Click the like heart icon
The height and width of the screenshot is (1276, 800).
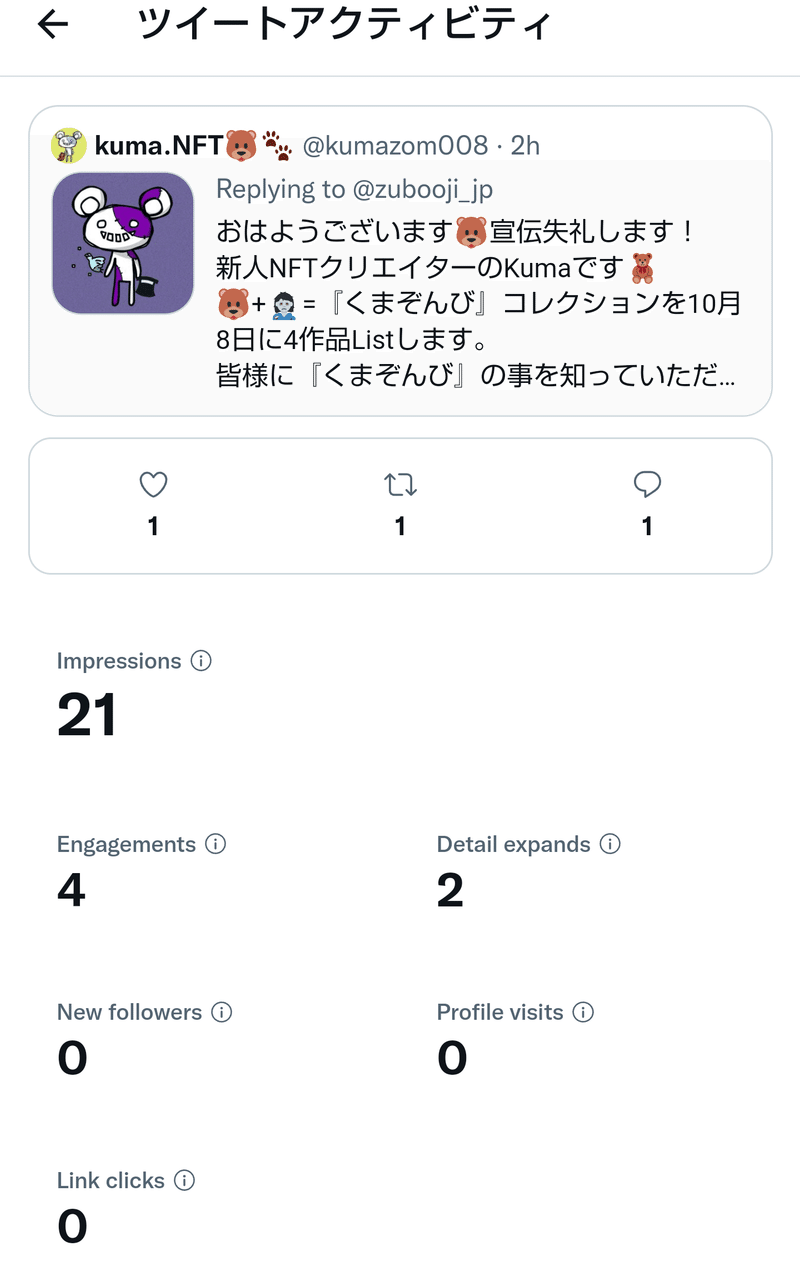pos(152,484)
